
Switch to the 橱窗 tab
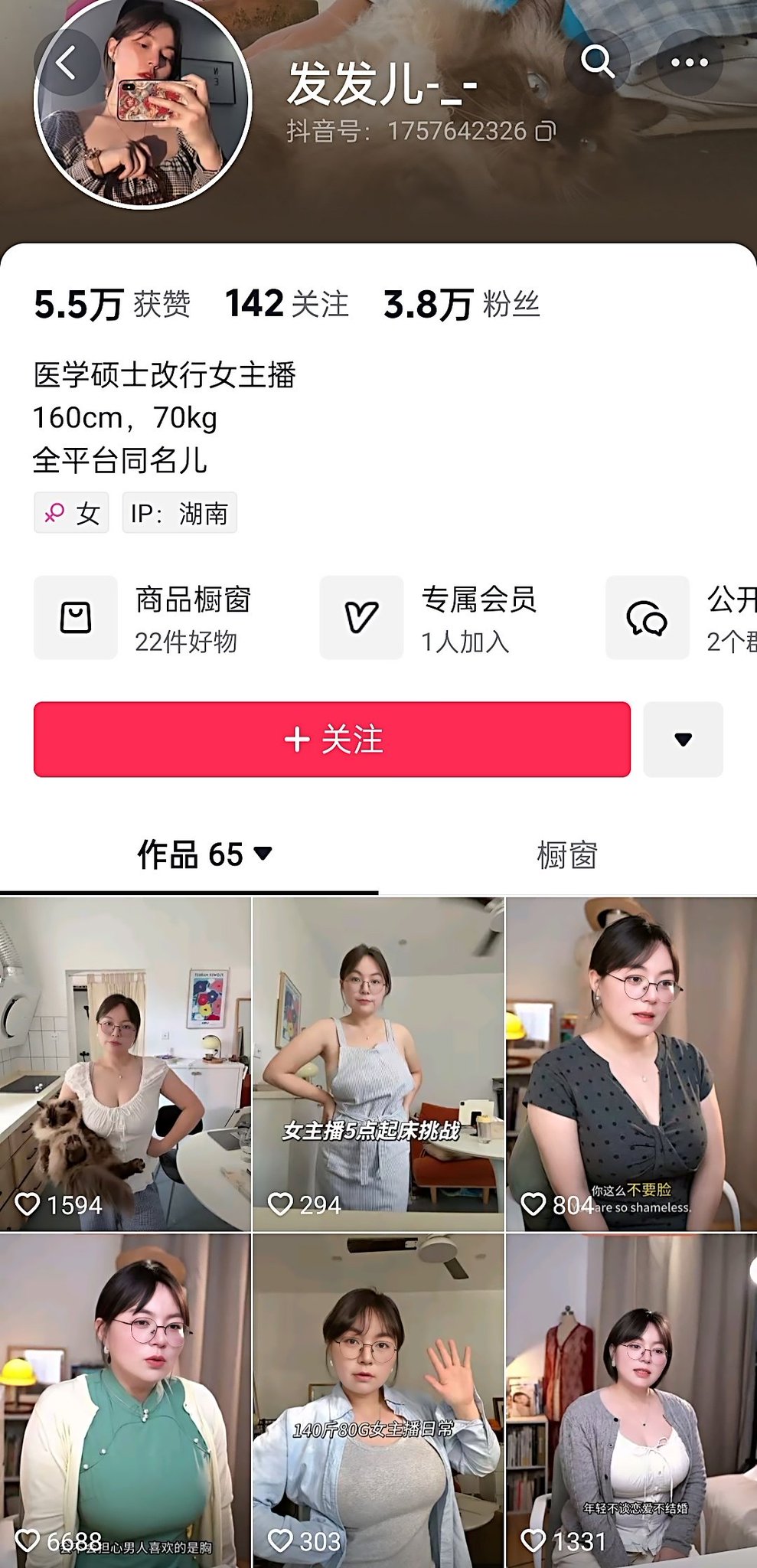[x=567, y=855]
